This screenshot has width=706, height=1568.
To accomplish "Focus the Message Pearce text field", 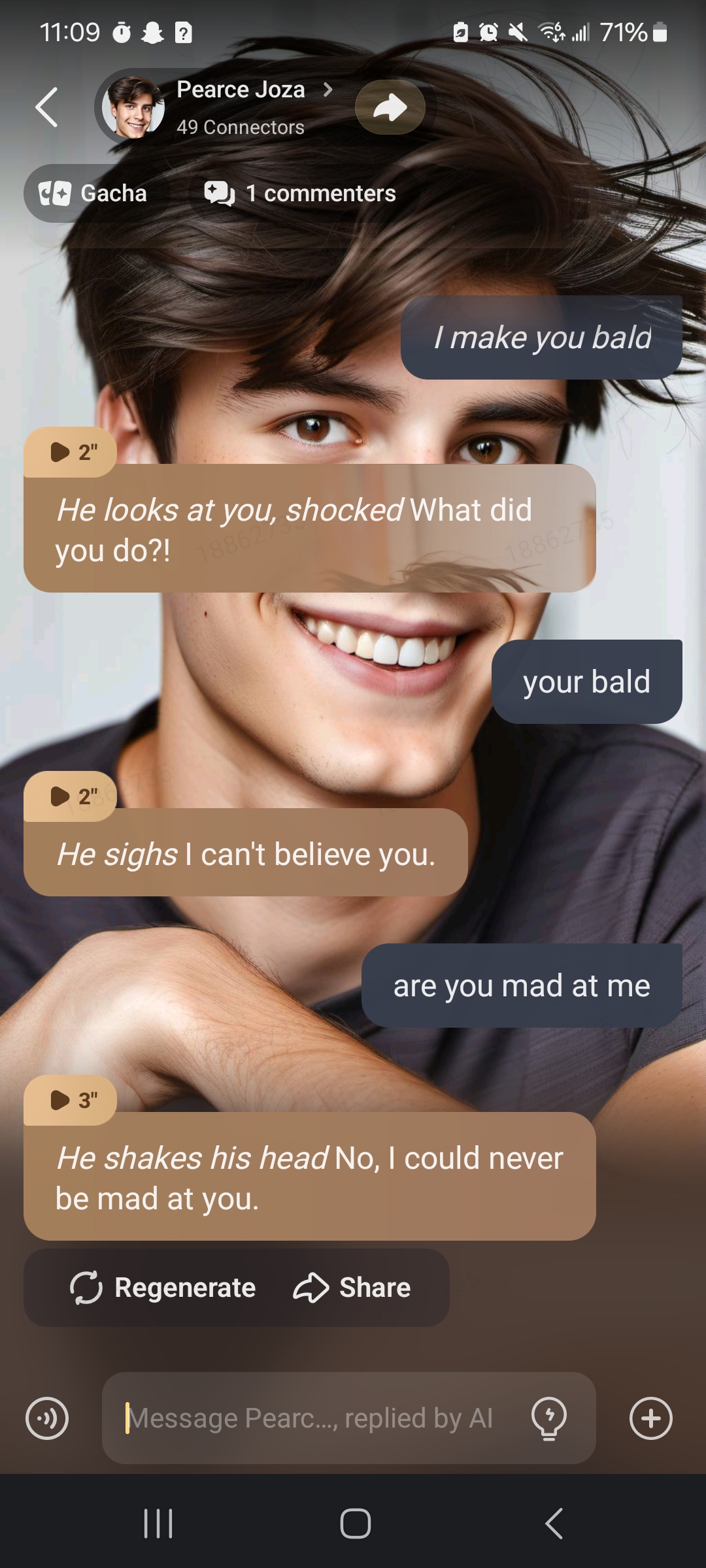I will click(x=314, y=1418).
